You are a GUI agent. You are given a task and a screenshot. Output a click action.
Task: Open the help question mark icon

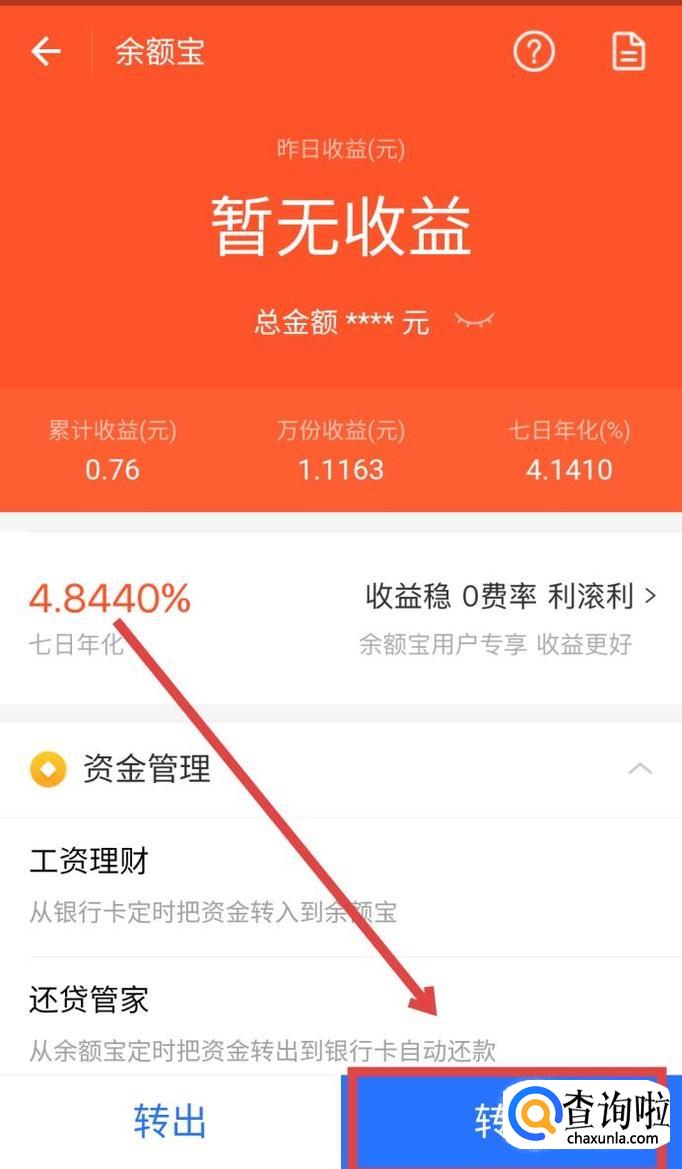(x=534, y=52)
